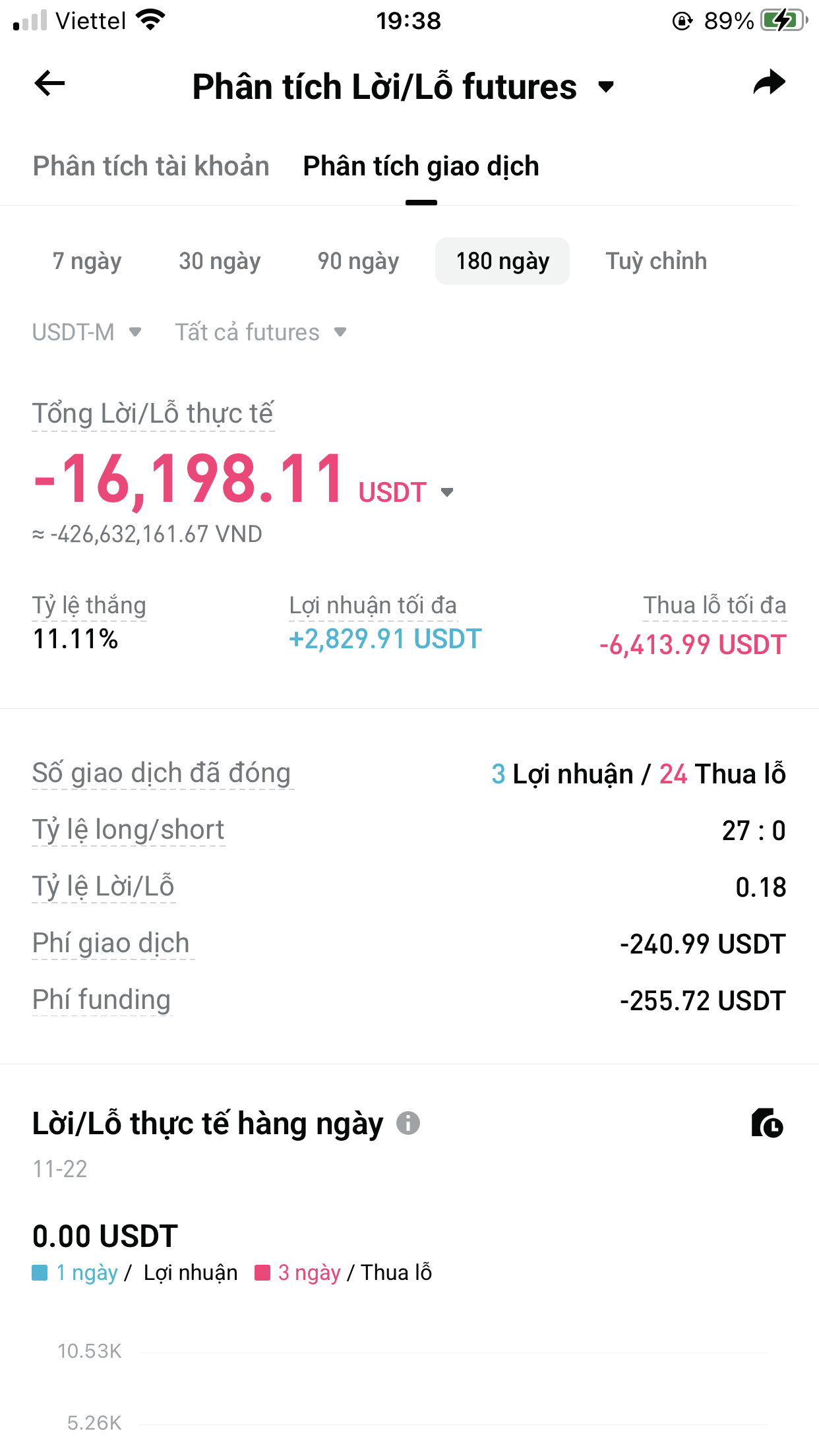Share the futures profit/loss analysis
This screenshot has width=819, height=1456.
click(x=769, y=84)
